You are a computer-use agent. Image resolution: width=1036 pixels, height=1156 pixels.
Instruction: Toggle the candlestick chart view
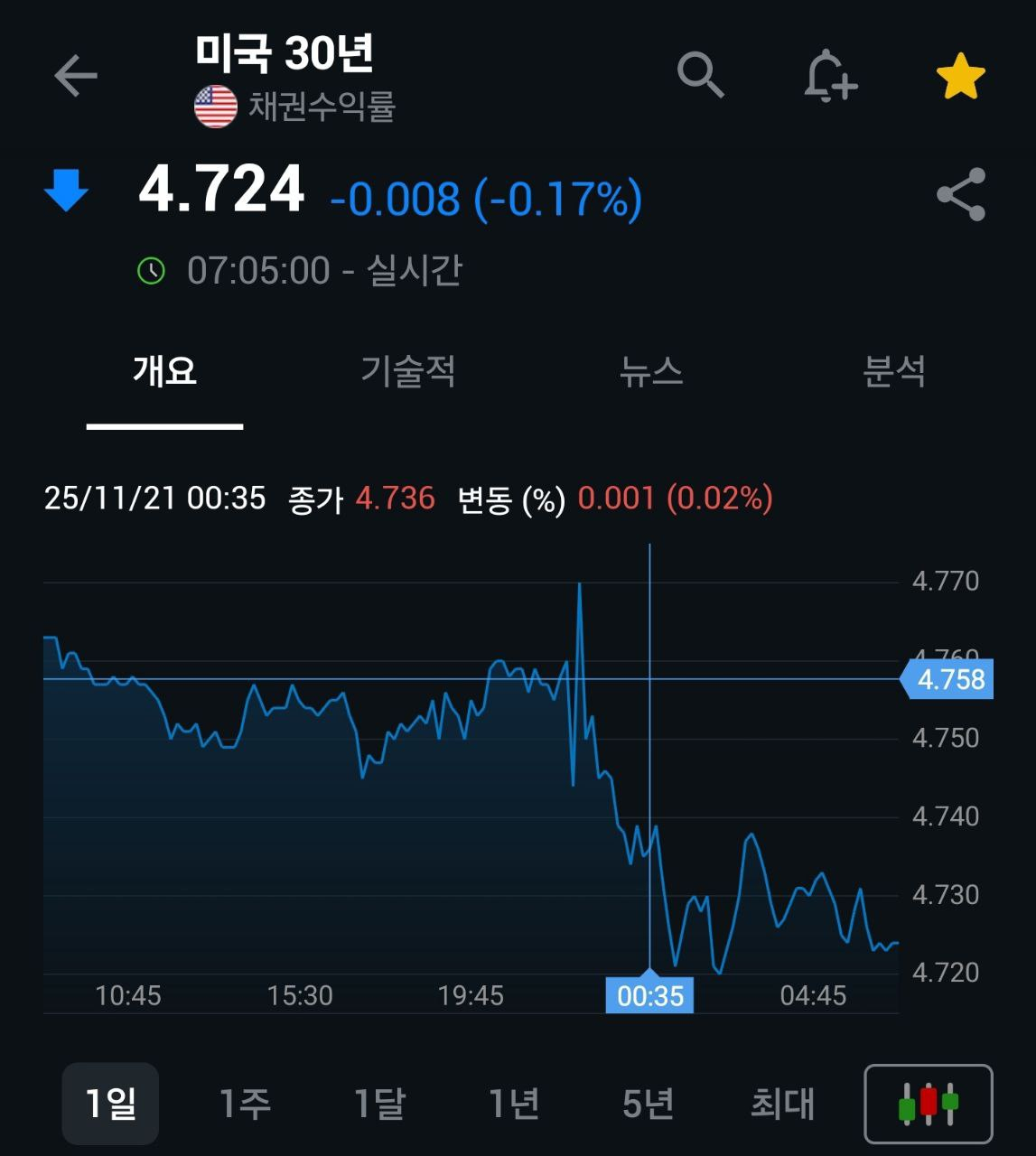tap(928, 1104)
